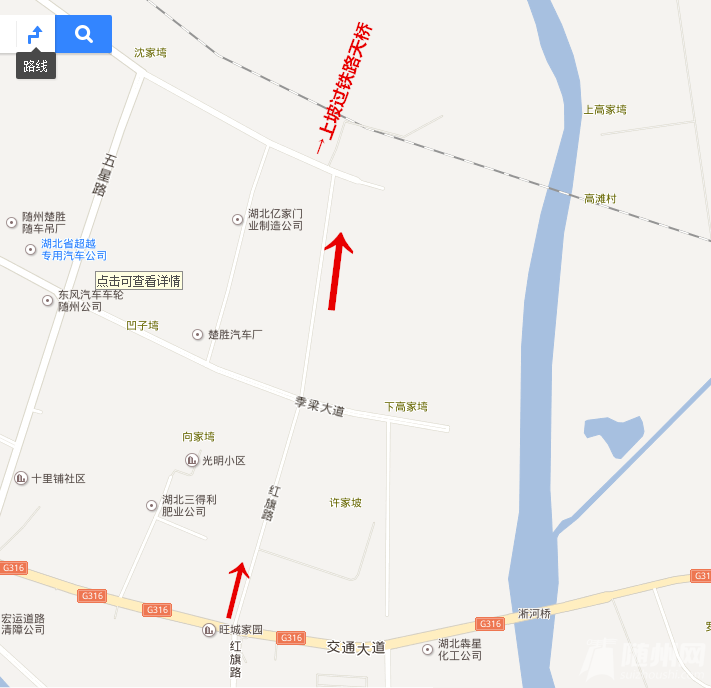711x688 pixels.
Task: Select the 旺城家园 marker on the map
Action: pyautogui.click(x=209, y=630)
